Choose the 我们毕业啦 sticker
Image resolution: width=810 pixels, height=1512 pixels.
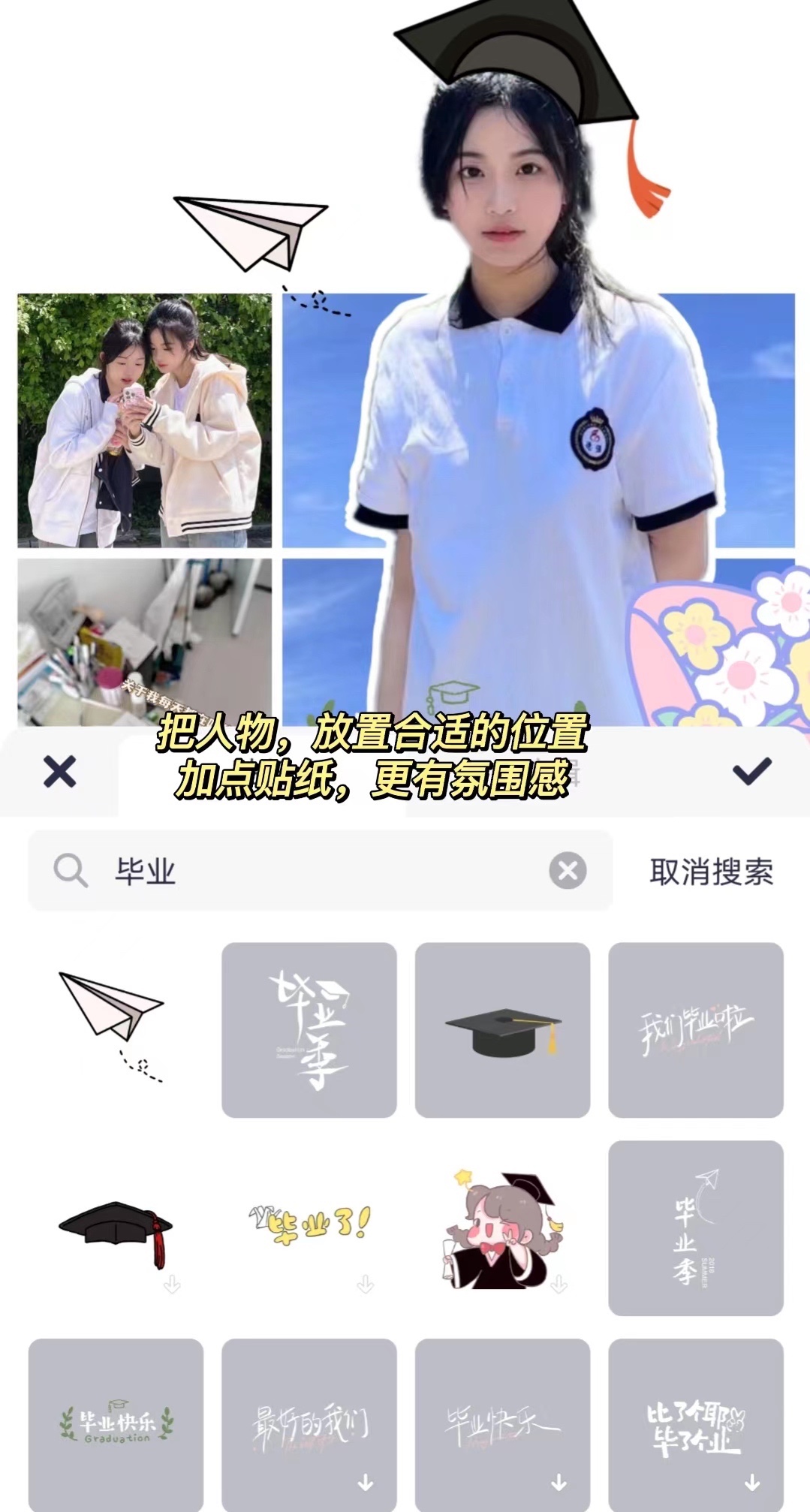coord(695,1029)
